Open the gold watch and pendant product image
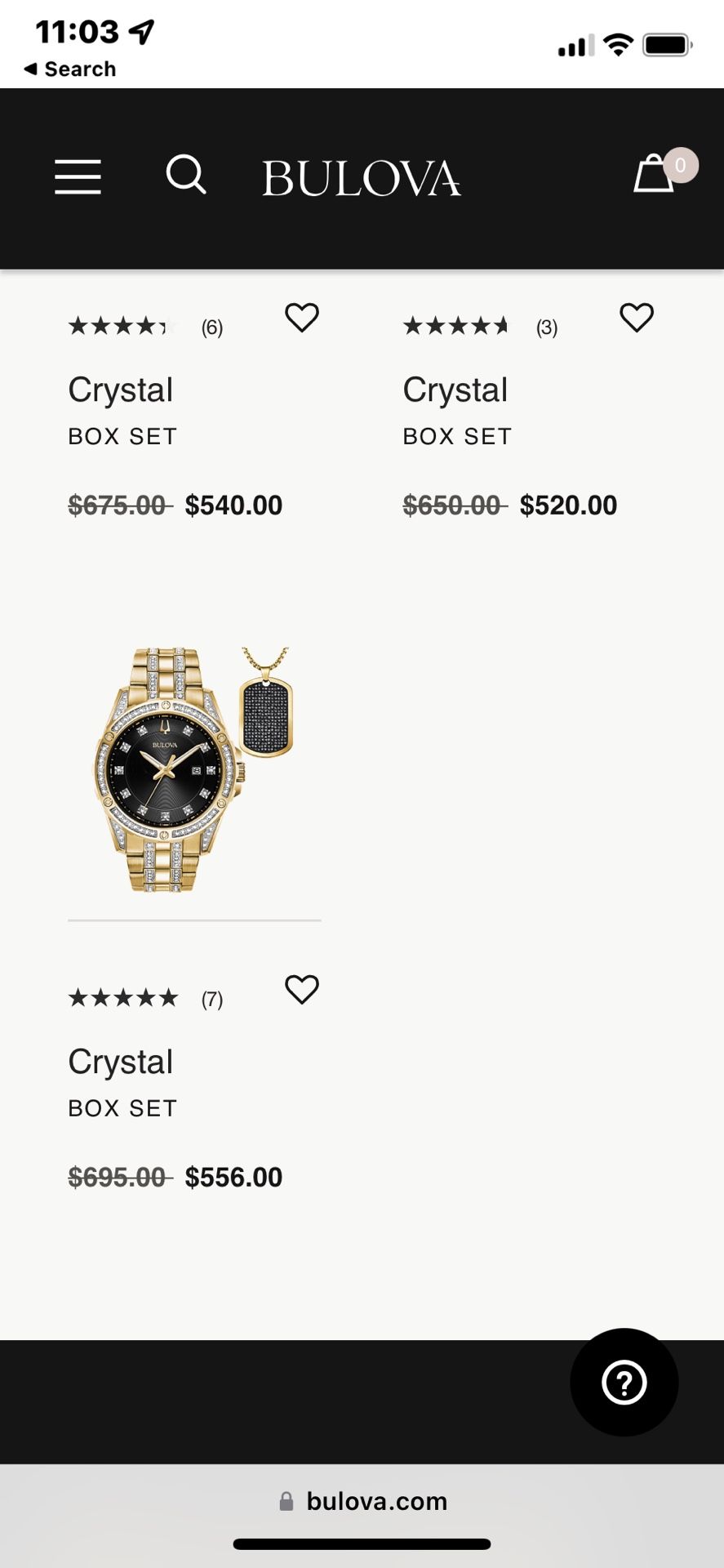Screen dimensions: 724x1568 coord(194,768)
